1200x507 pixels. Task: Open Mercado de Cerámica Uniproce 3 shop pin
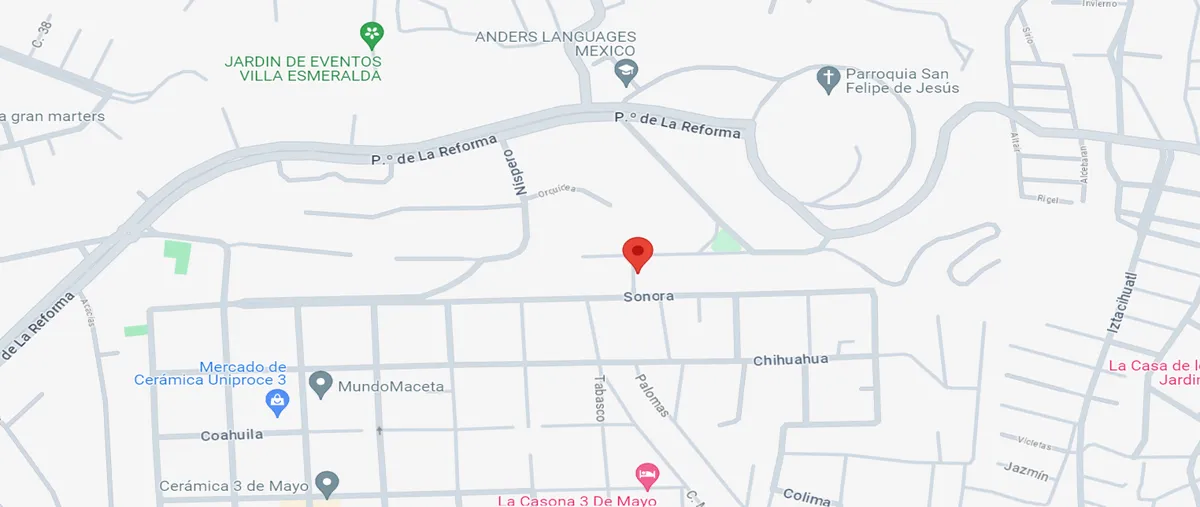(x=276, y=403)
